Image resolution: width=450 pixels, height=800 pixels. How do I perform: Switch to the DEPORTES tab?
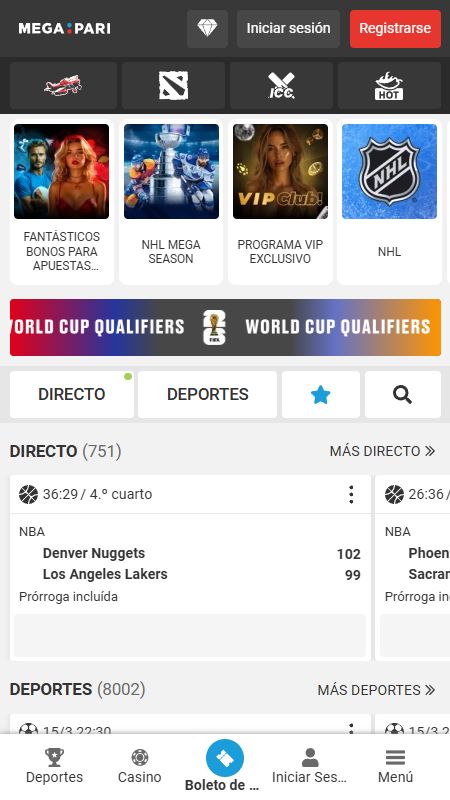coord(208,394)
